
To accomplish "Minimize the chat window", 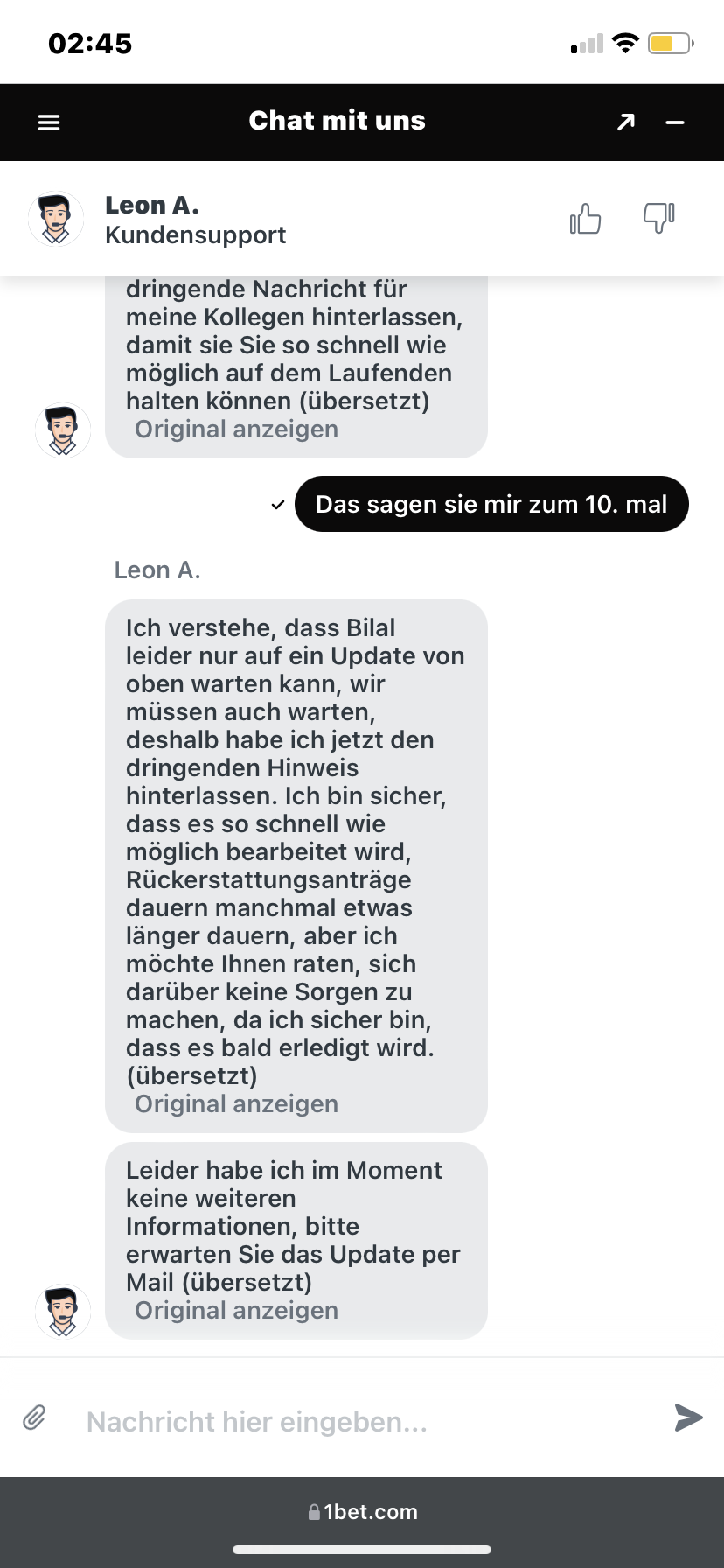I will [x=675, y=122].
